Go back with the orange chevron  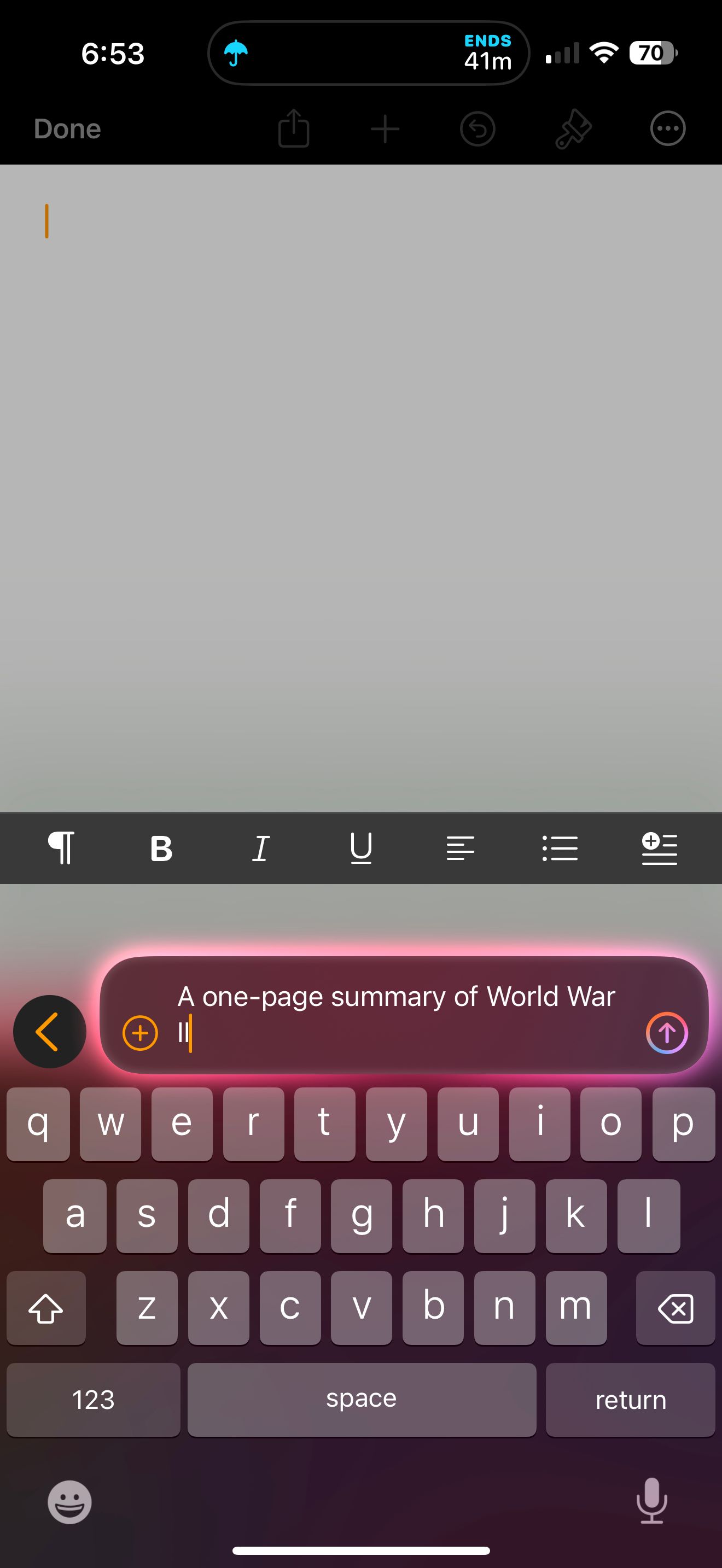[x=49, y=1031]
